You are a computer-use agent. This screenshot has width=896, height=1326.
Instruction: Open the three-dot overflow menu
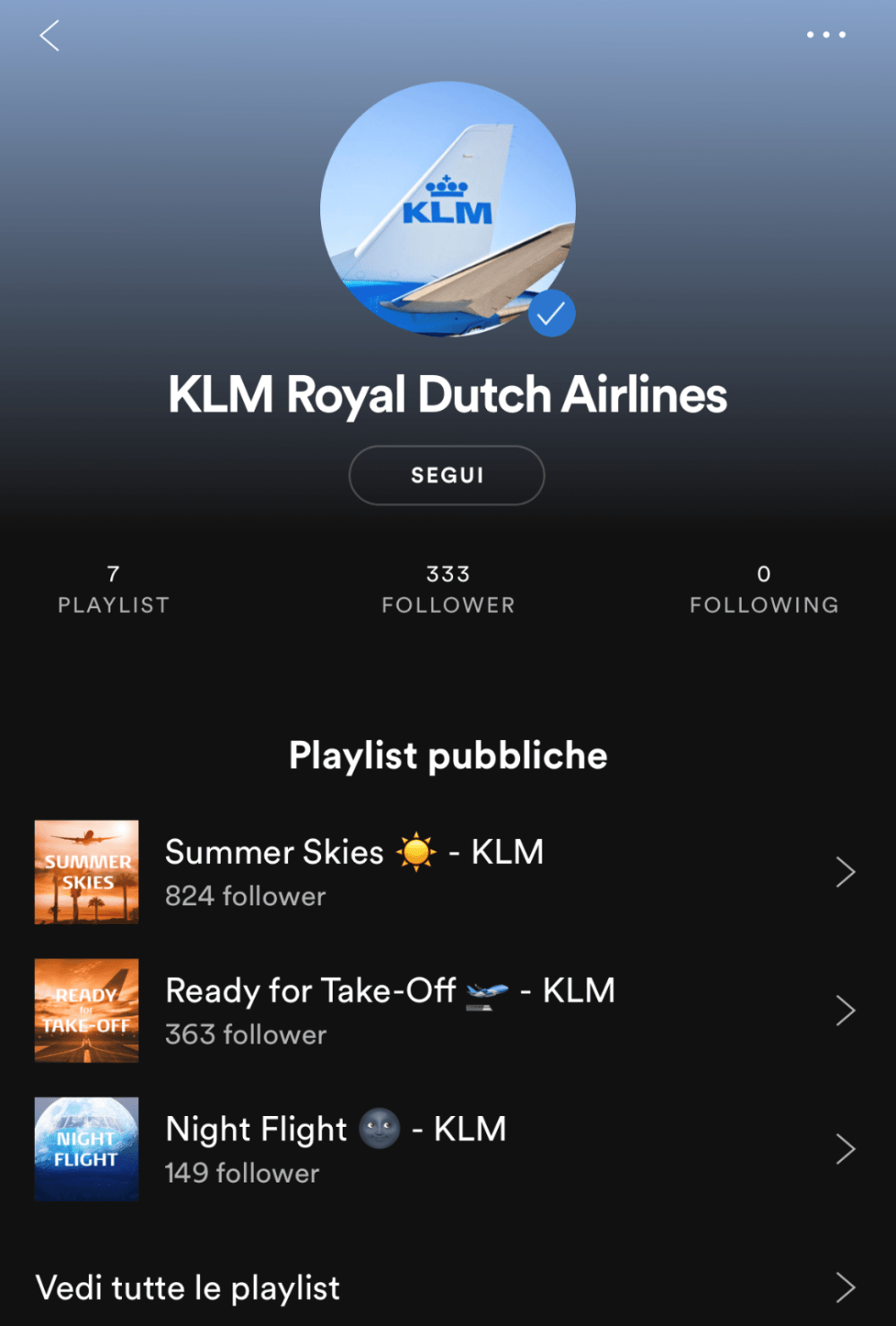click(825, 35)
